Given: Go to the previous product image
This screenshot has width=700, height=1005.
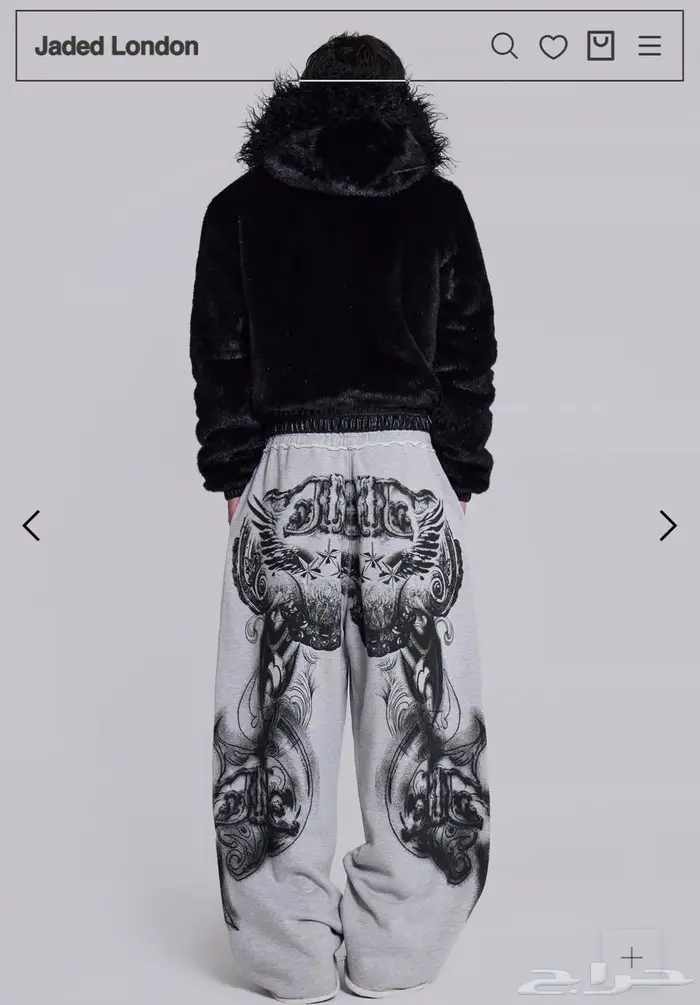Looking at the screenshot, I should pyautogui.click(x=31, y=526).
